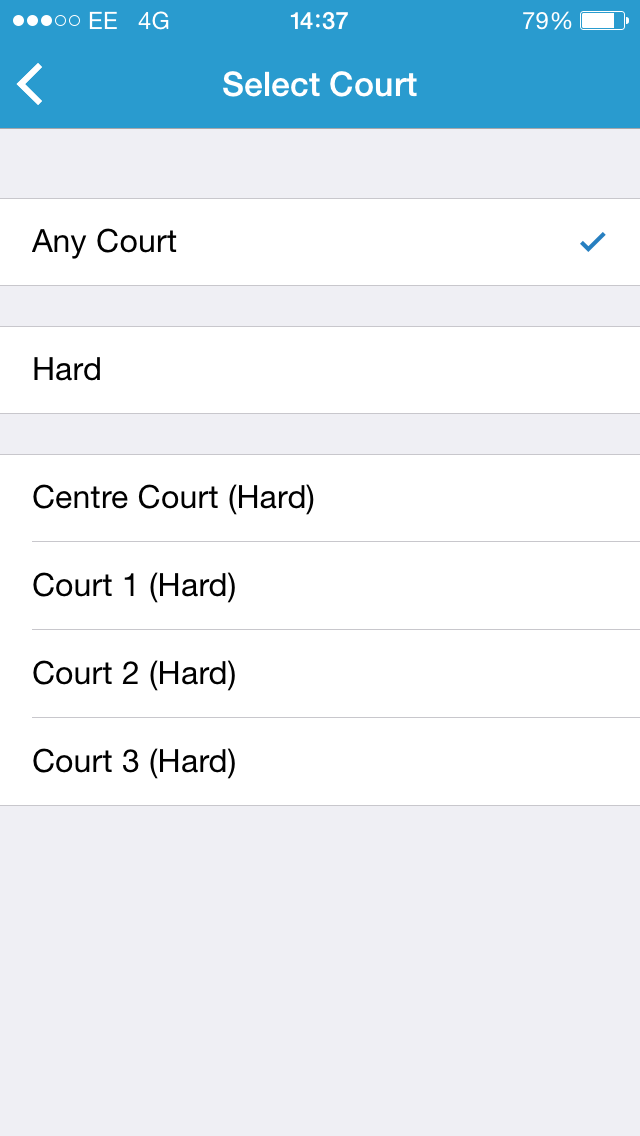Choose the Hard surface option
640x1136 pixels.
pos(320,370)
